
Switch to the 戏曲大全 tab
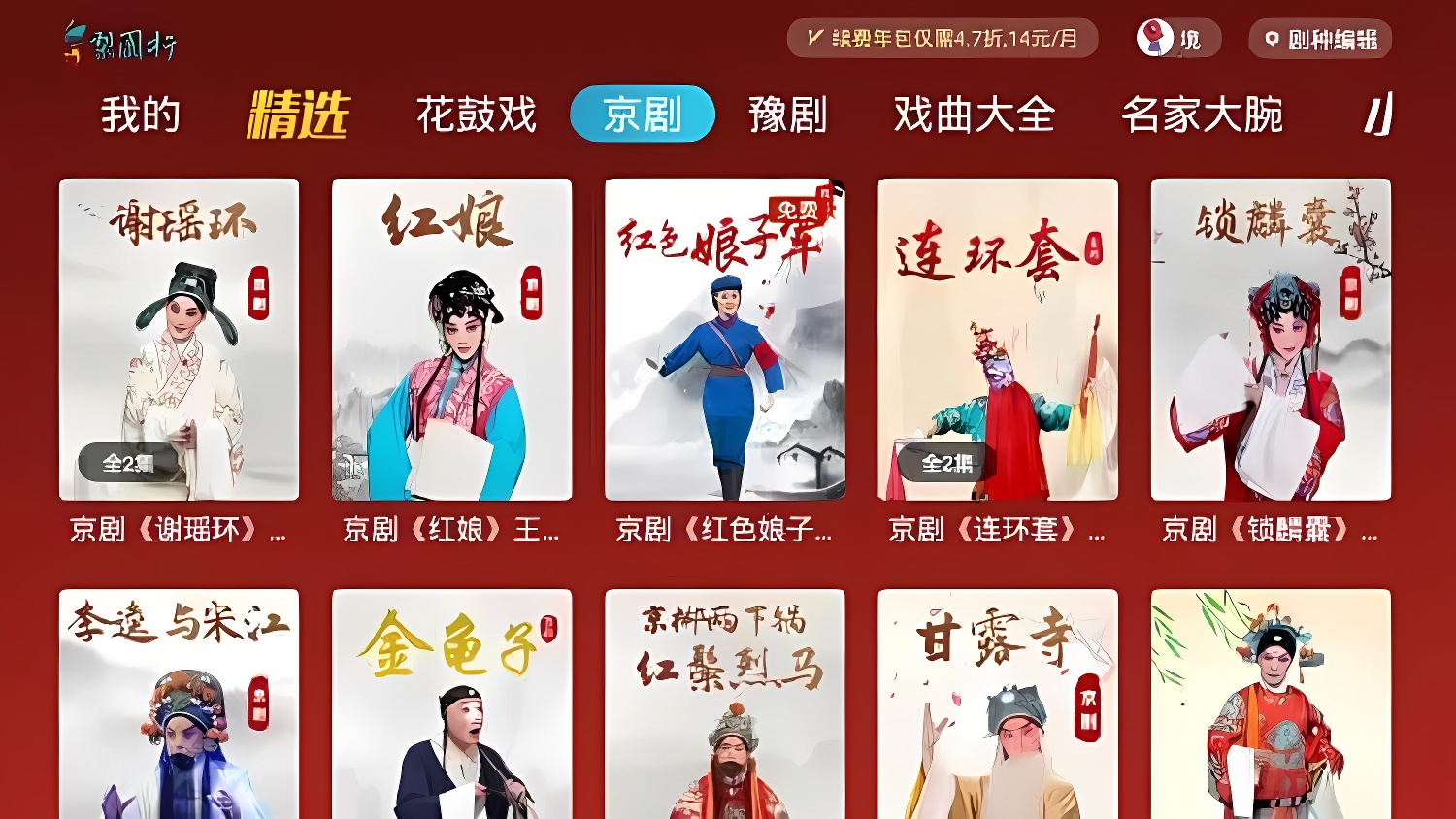(x=974, y=115)
